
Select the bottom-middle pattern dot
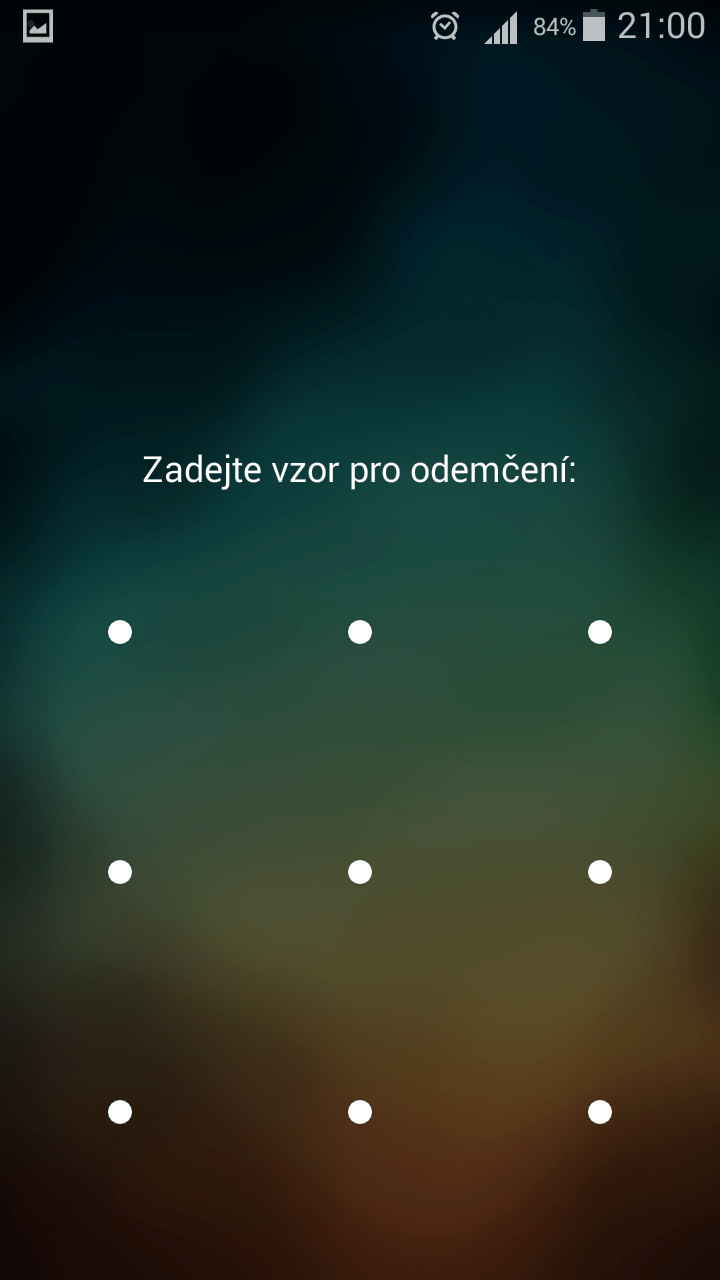[360, 1112]
